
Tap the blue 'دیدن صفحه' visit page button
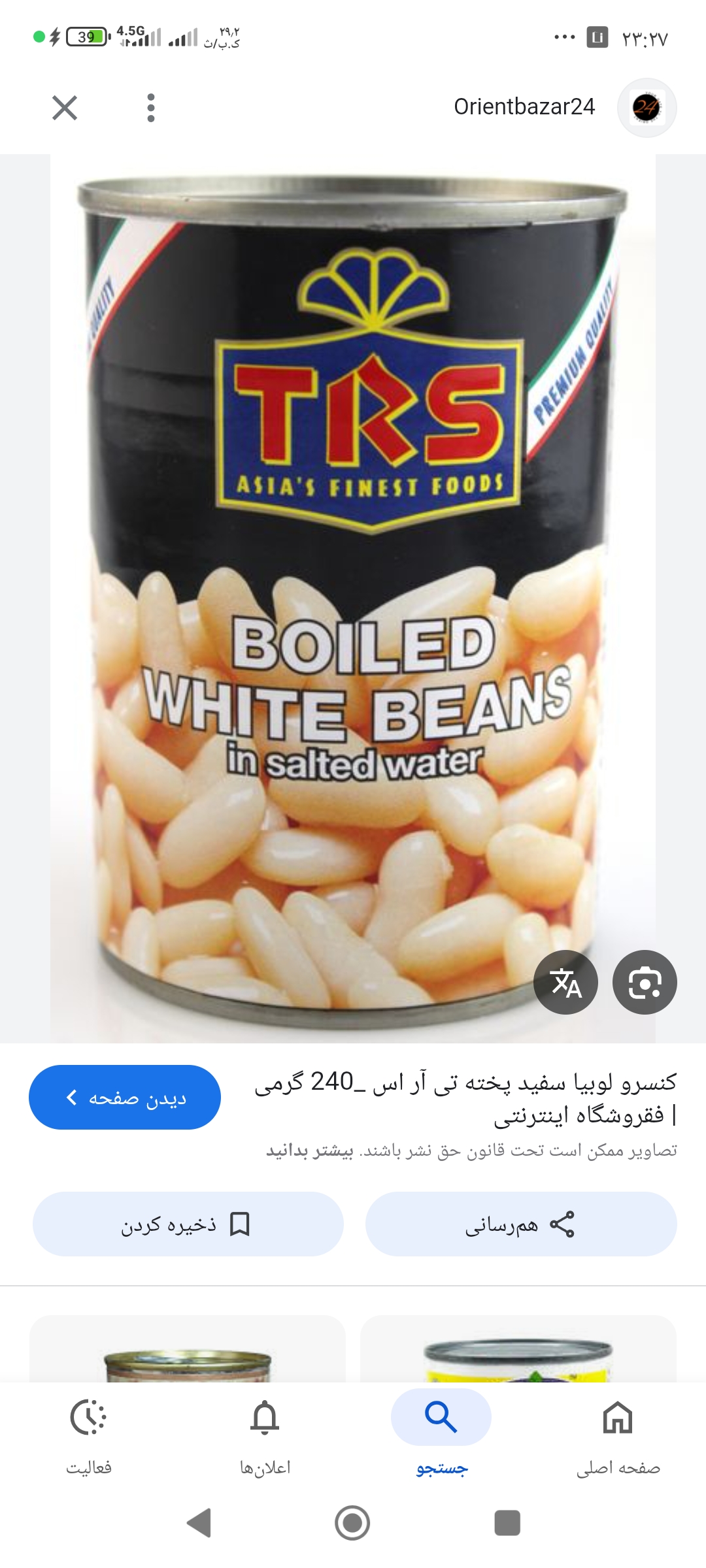[125, 1097]
